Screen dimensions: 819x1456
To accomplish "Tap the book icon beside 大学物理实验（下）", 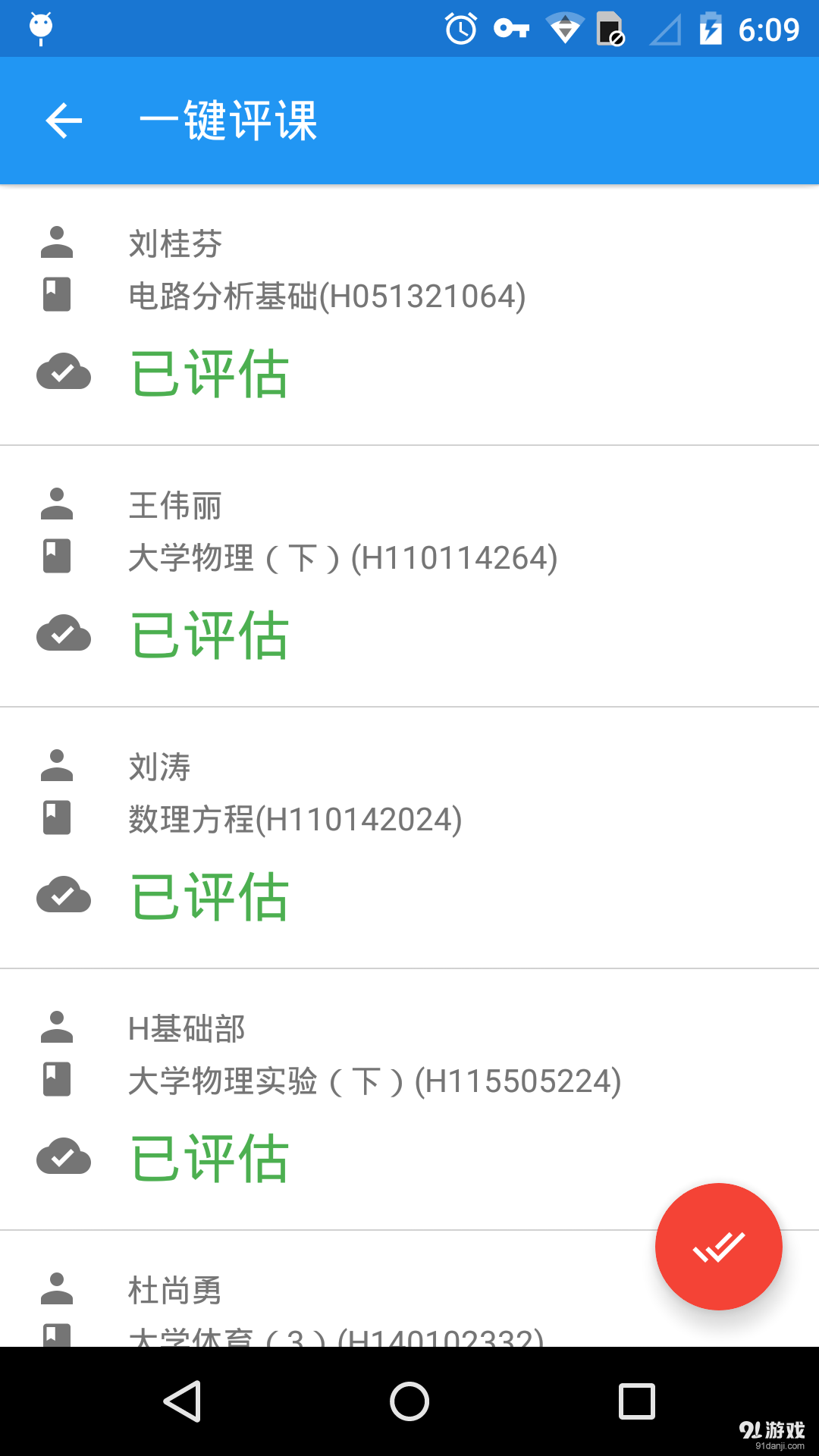I will pyautogui.click(x=57, y=1081).
